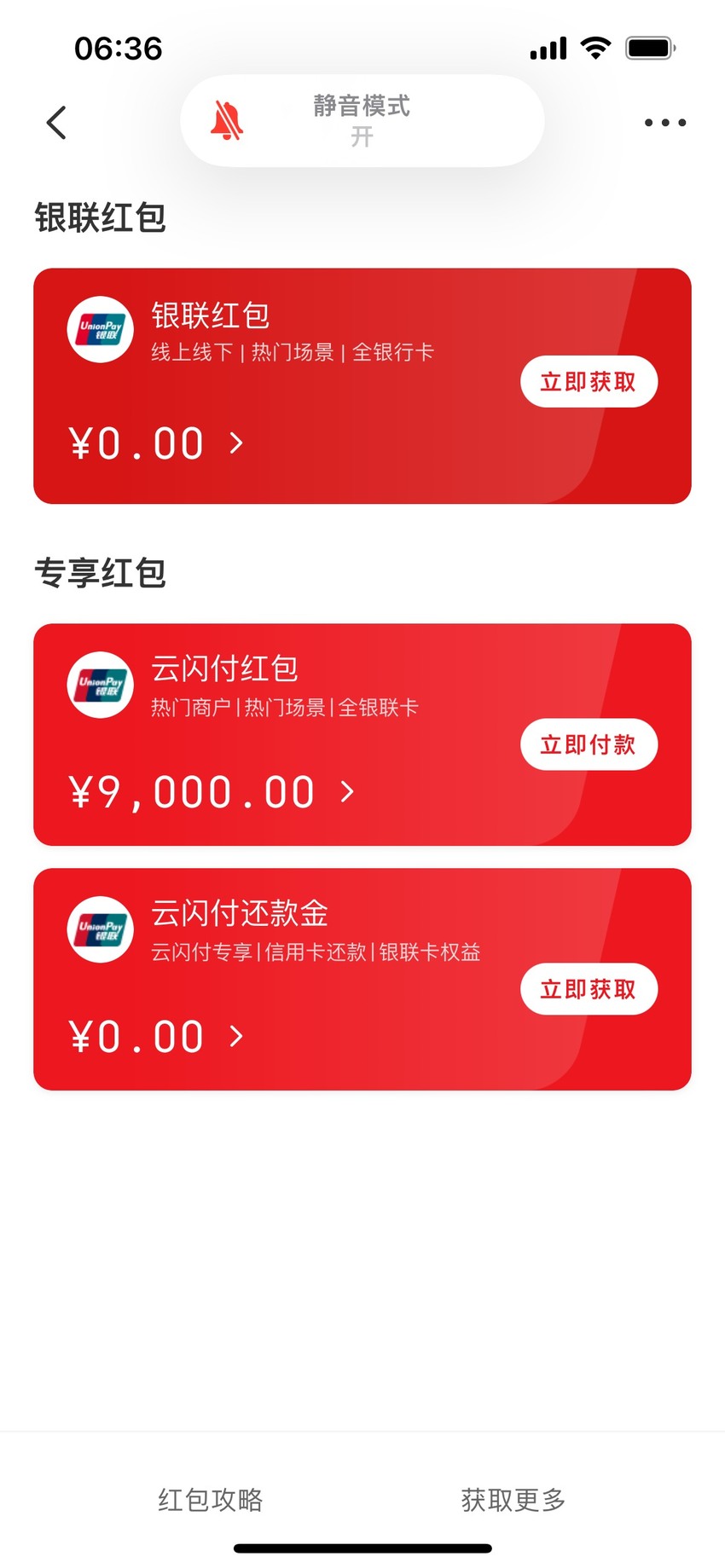Open the 云闪付还款金 ¥0.00 balance details

pyautogui.click(x=156, y=1037)
